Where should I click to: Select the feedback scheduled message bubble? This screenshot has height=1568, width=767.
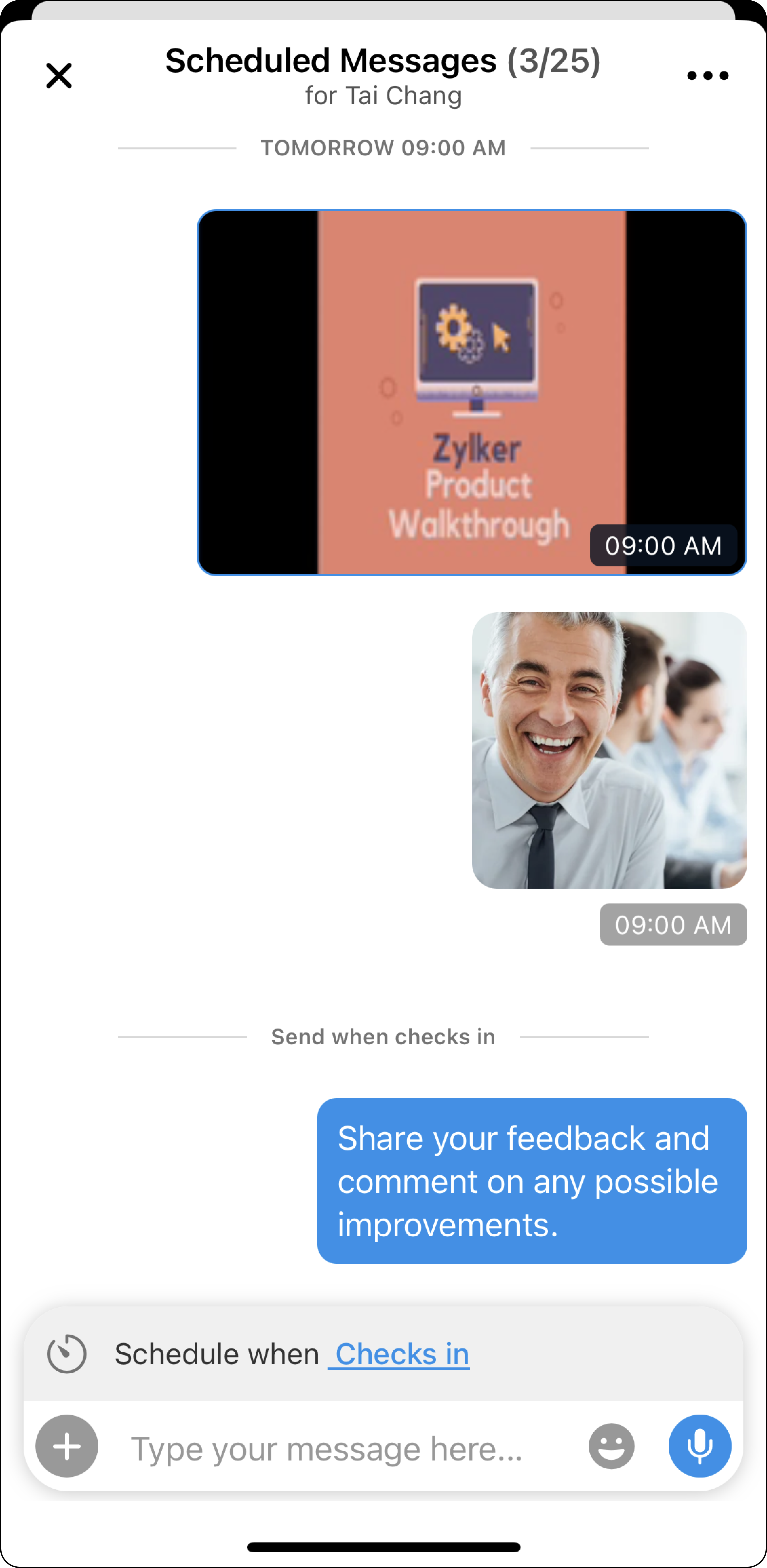tap(531, 1181)
